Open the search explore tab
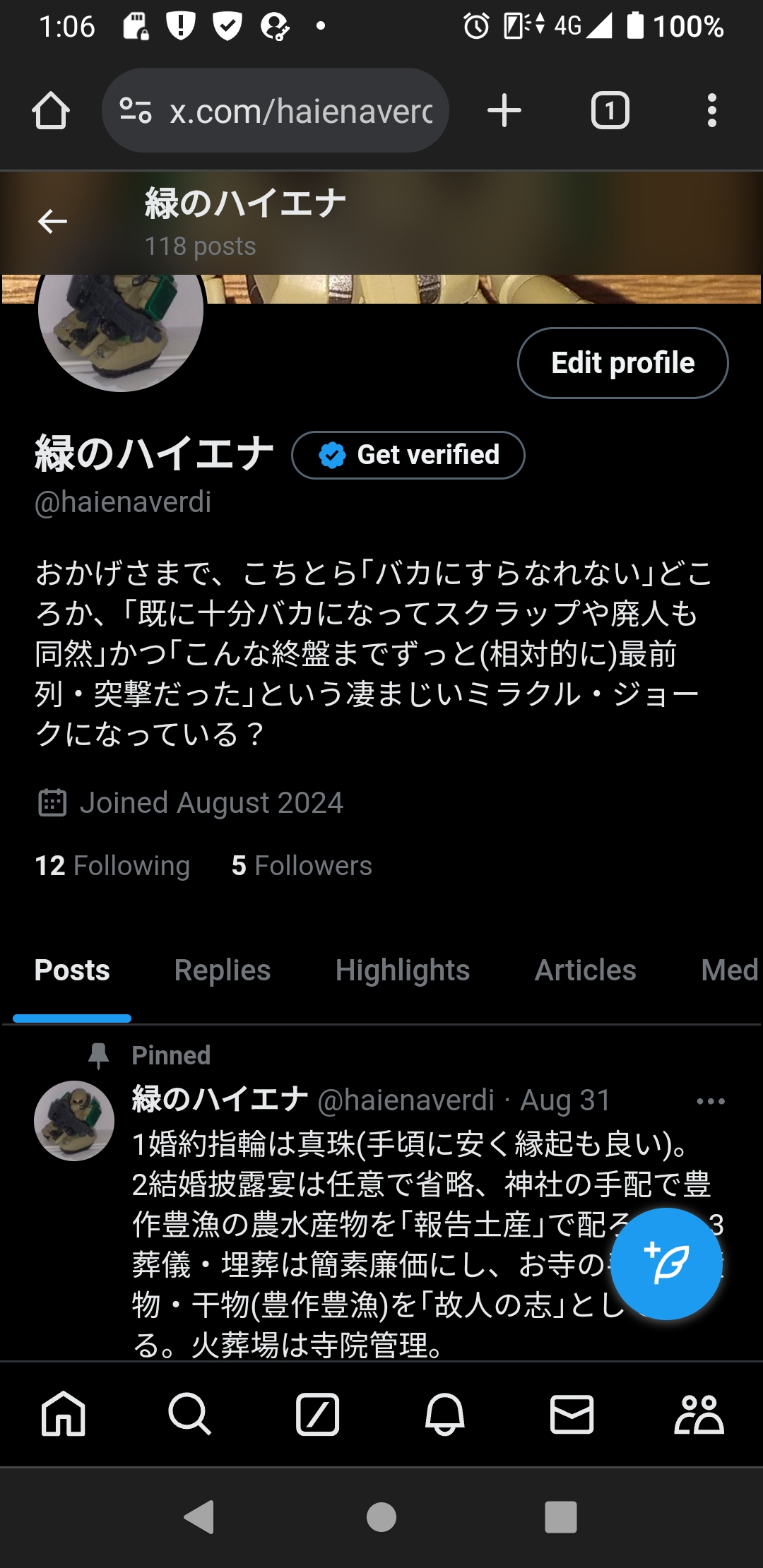Image resolution: width=763 pixels, height=1568 pixels. (x=190, y=1415)
